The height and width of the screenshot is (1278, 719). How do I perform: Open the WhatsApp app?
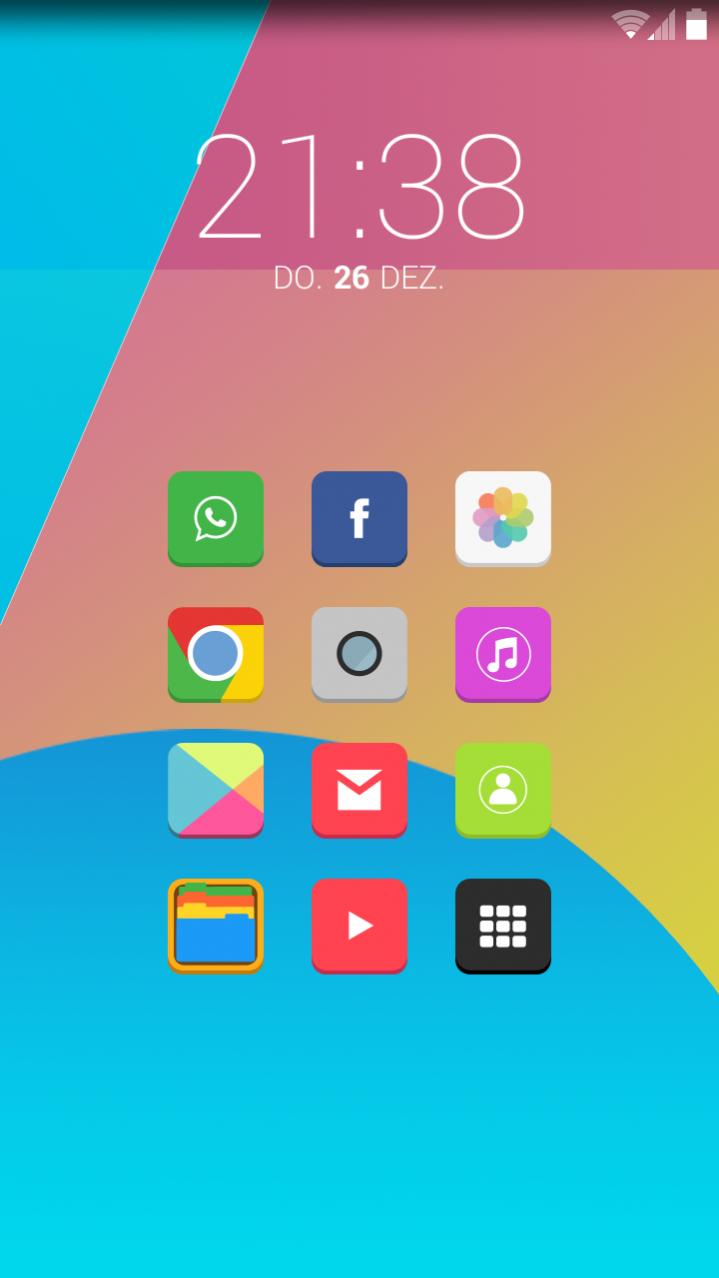pyautogui.click(x=215, y=518)
